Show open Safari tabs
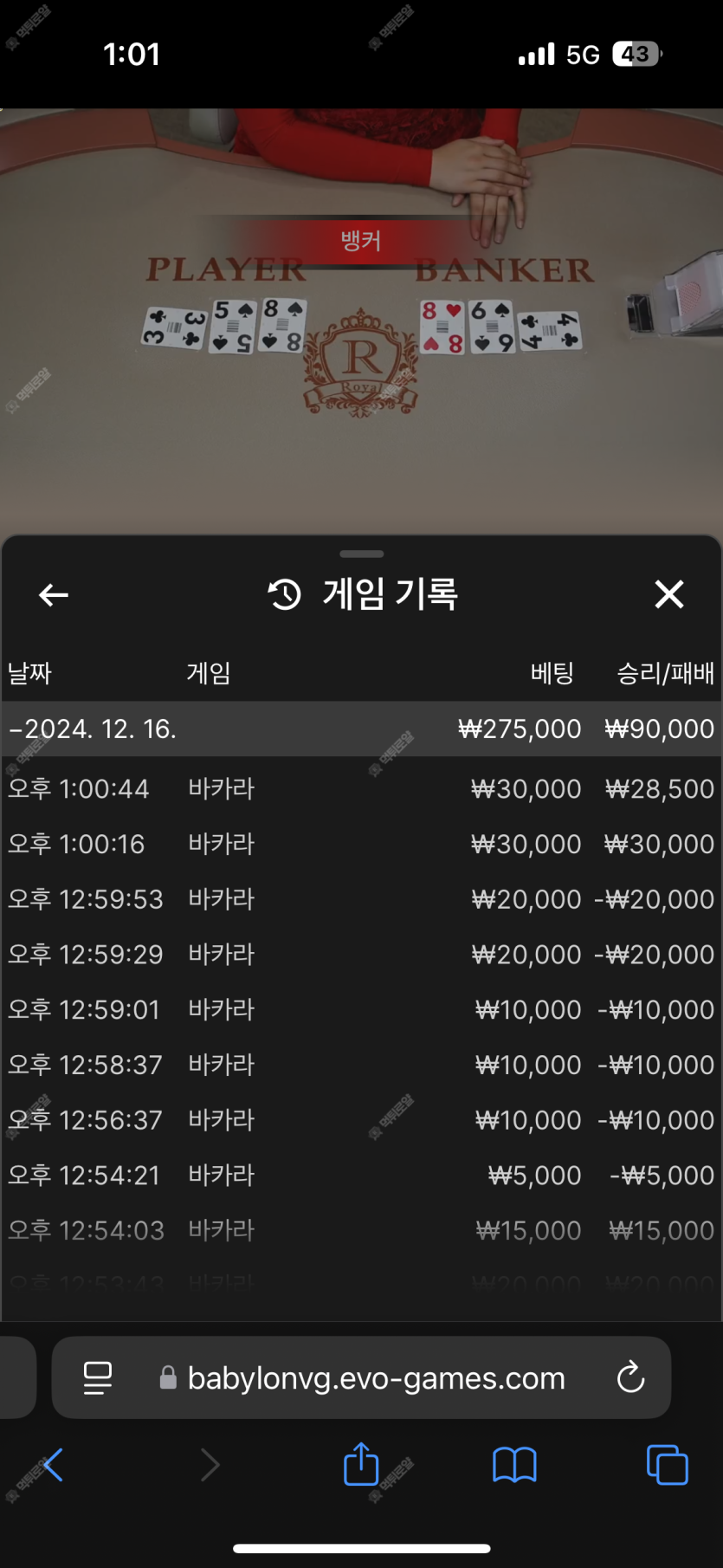 tap(667, 1465)
